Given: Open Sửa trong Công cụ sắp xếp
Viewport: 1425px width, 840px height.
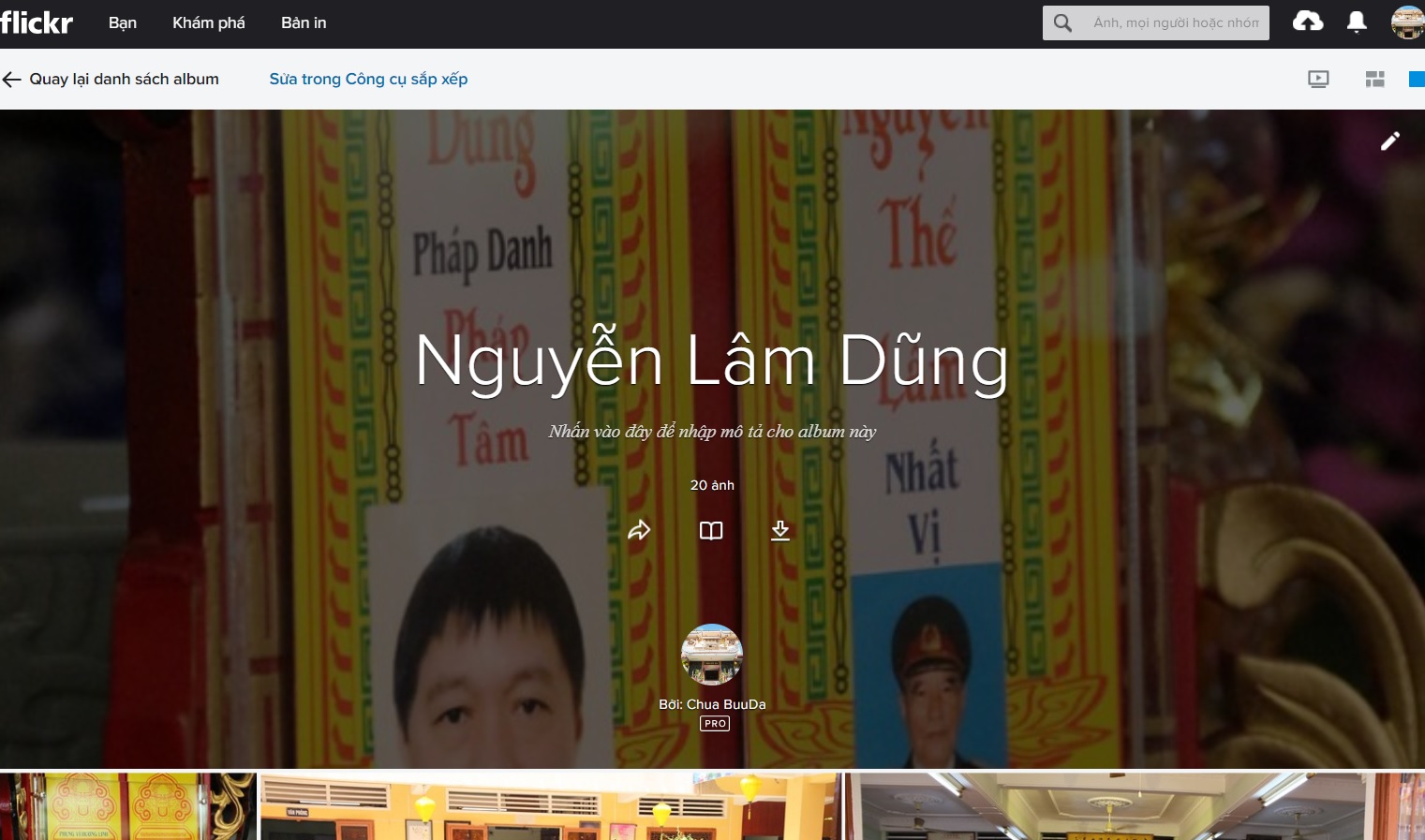Looking at the screenshot, I should (368, 79).
